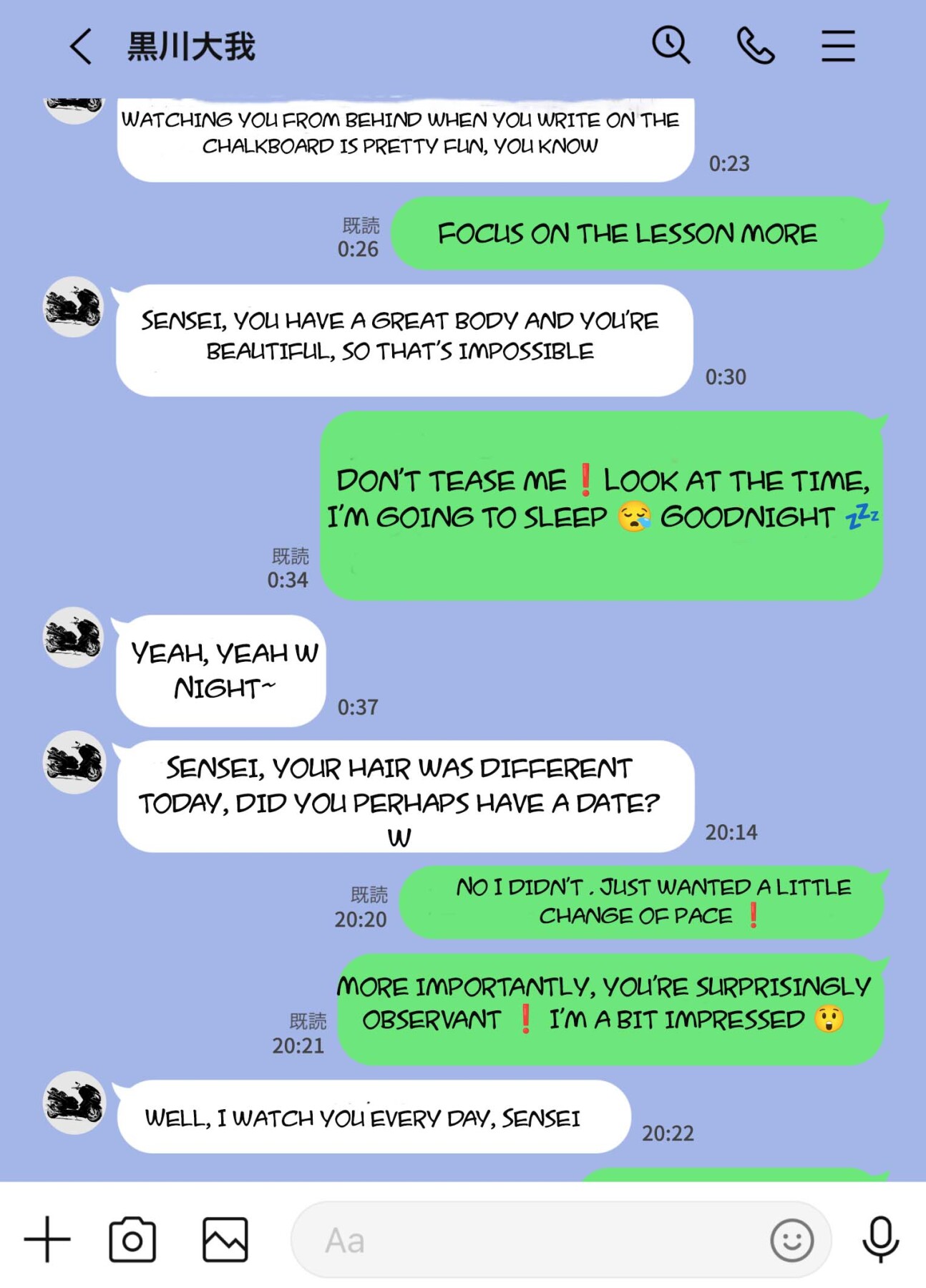The image size is (926, 1288).
Task: Search within this chat conversation
Action: (671, 46)
